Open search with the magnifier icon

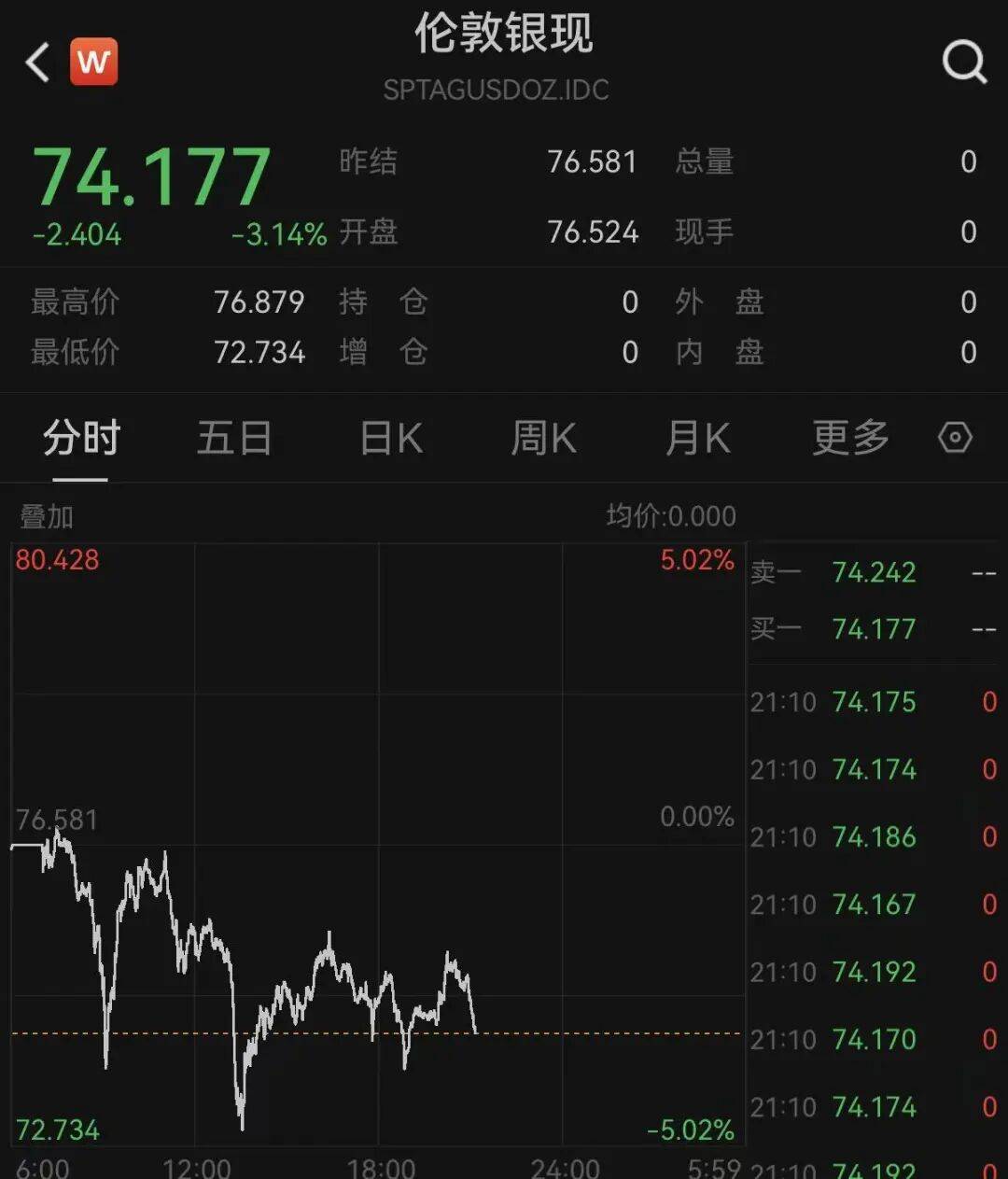(x=963, y=63)
